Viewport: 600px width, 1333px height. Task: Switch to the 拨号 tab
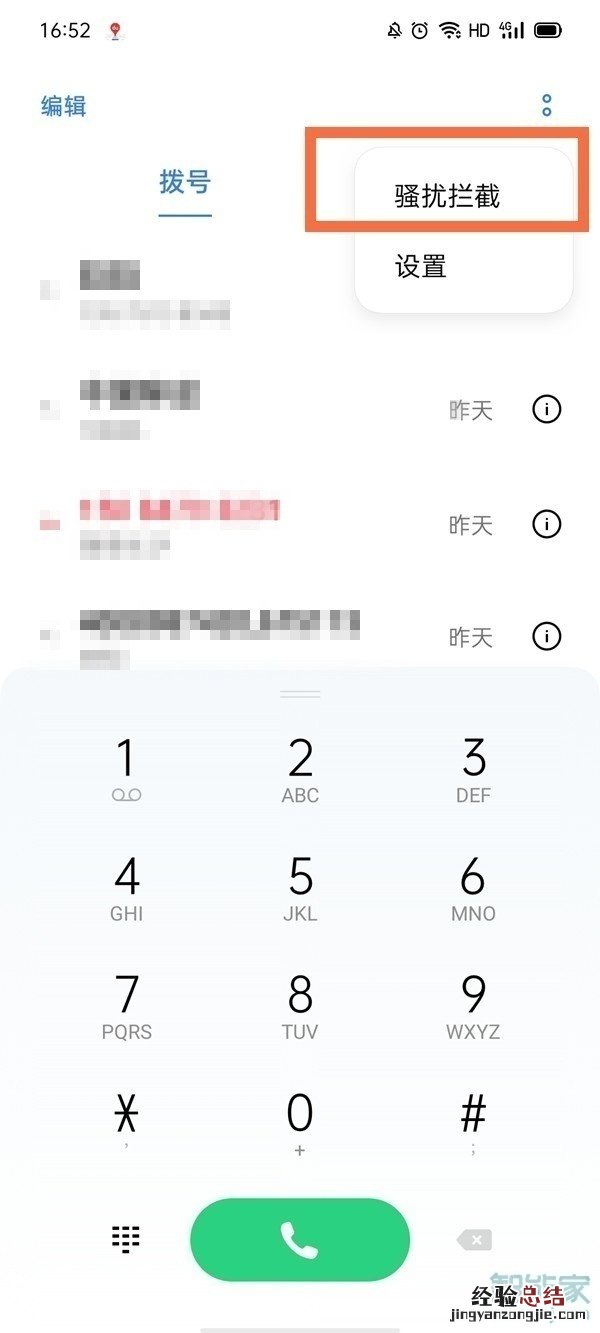(185, 183)
